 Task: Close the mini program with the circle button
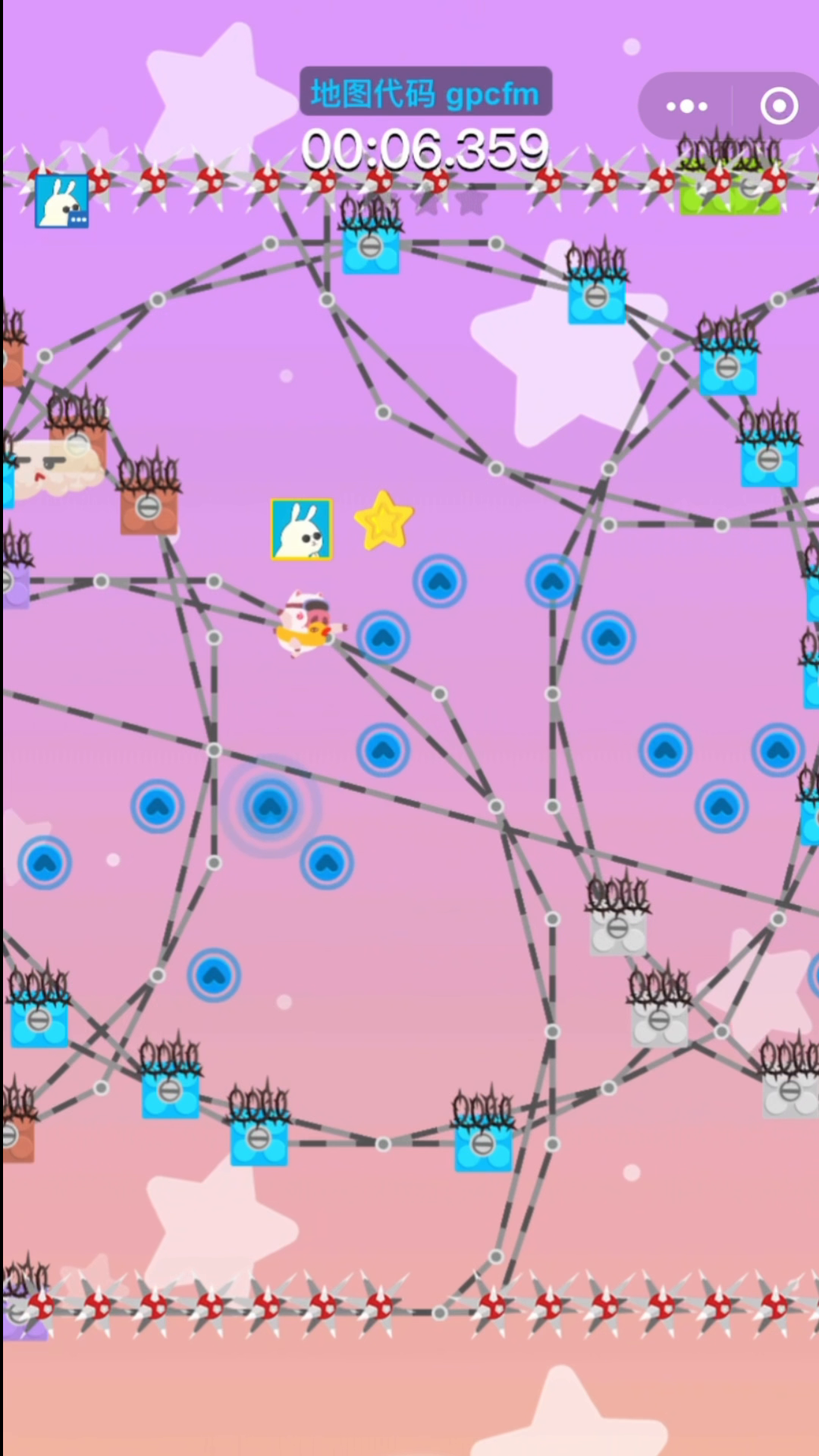(779, 106)
